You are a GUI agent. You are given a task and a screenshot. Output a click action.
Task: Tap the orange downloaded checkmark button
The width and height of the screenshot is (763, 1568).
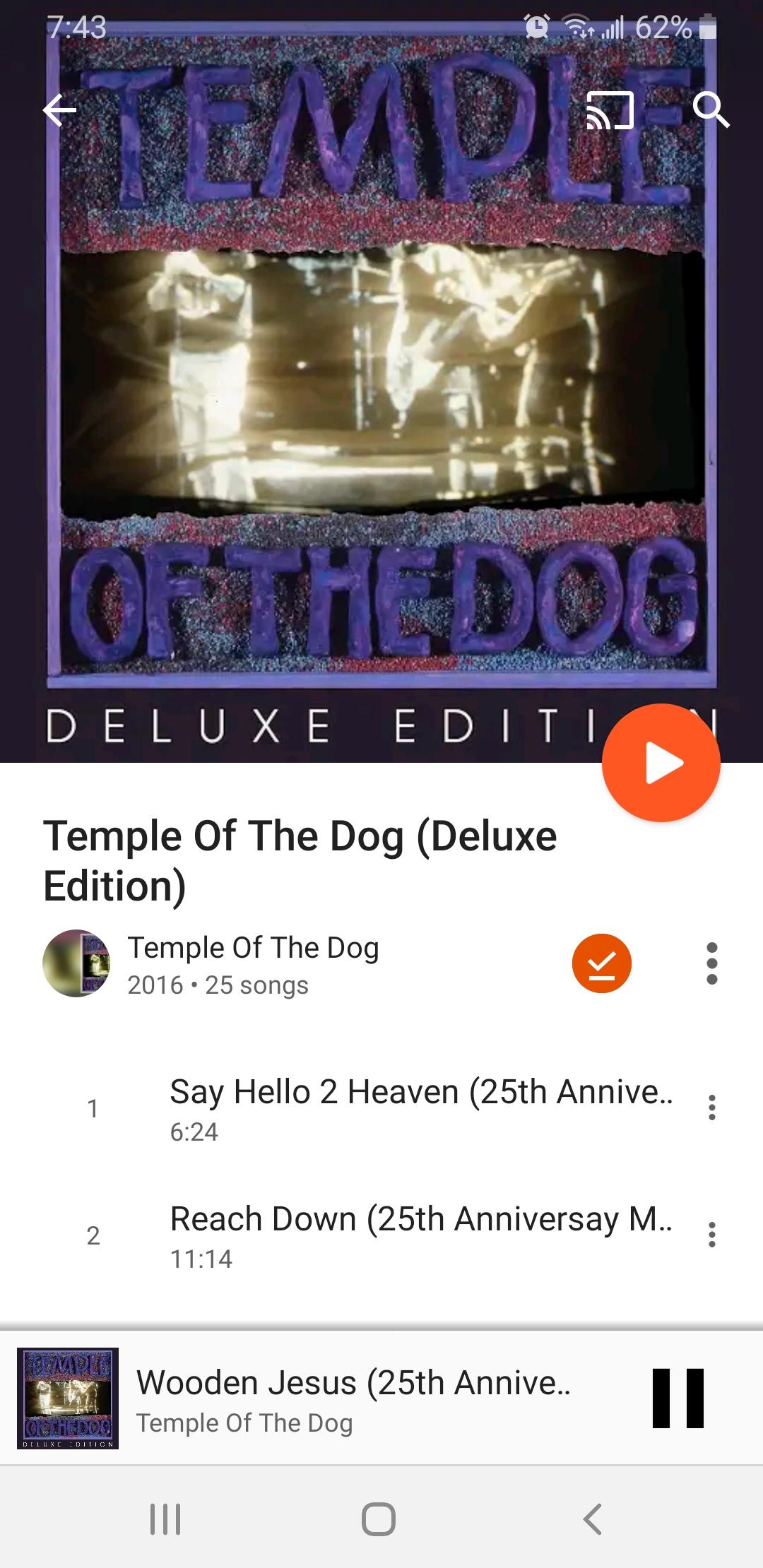(602, 963)
